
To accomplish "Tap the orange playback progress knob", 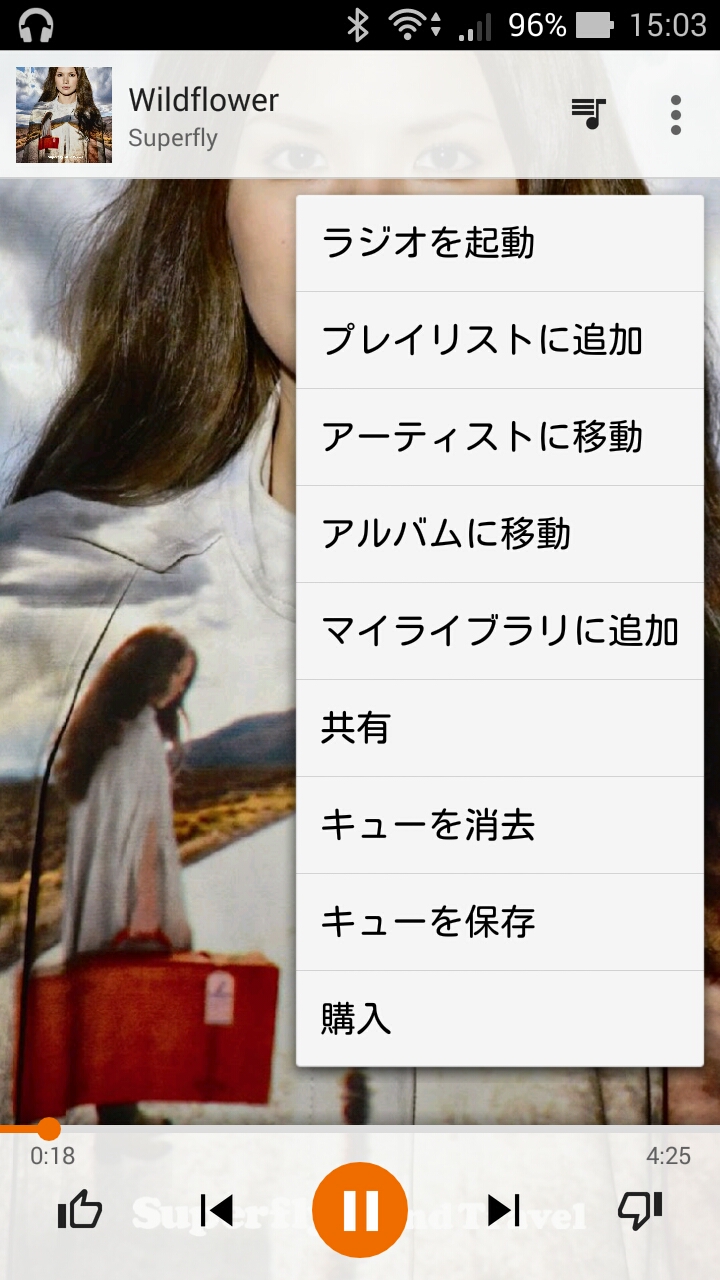I will click(48, 1129).
